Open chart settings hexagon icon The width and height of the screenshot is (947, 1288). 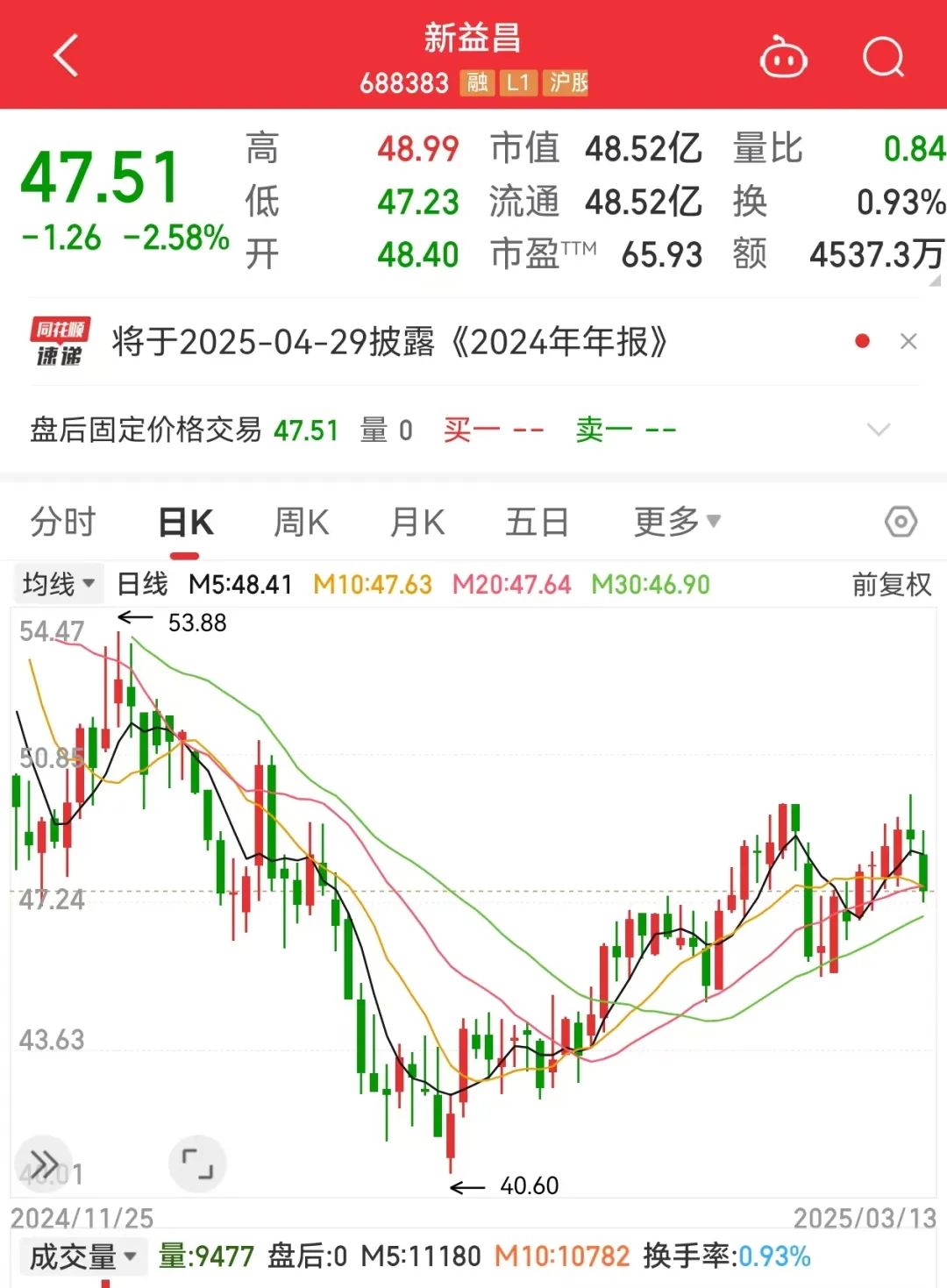[901, 523]
